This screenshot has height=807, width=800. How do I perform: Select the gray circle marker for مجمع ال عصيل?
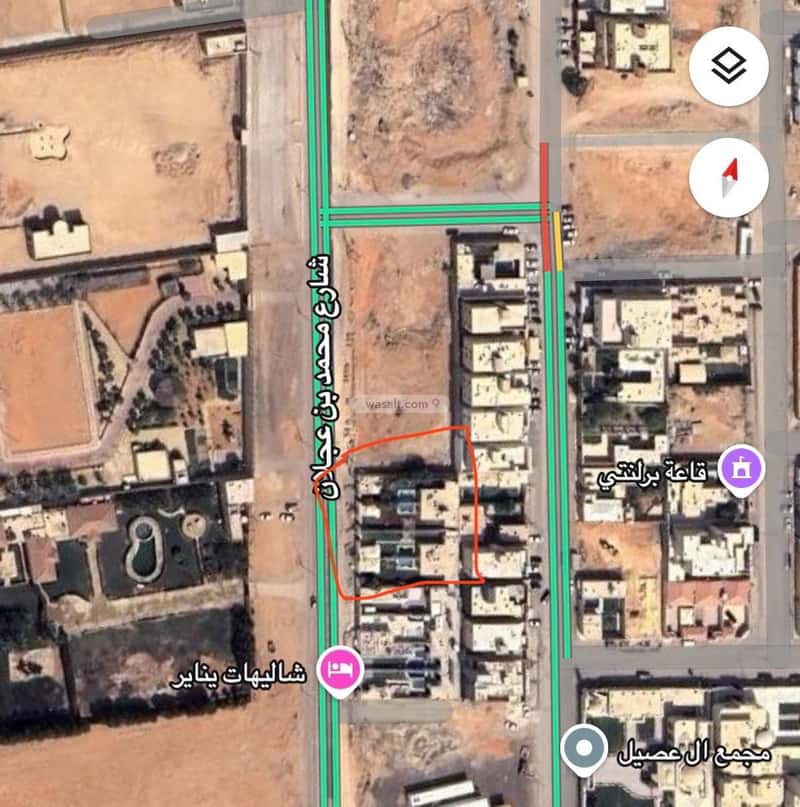click(585, 748)
